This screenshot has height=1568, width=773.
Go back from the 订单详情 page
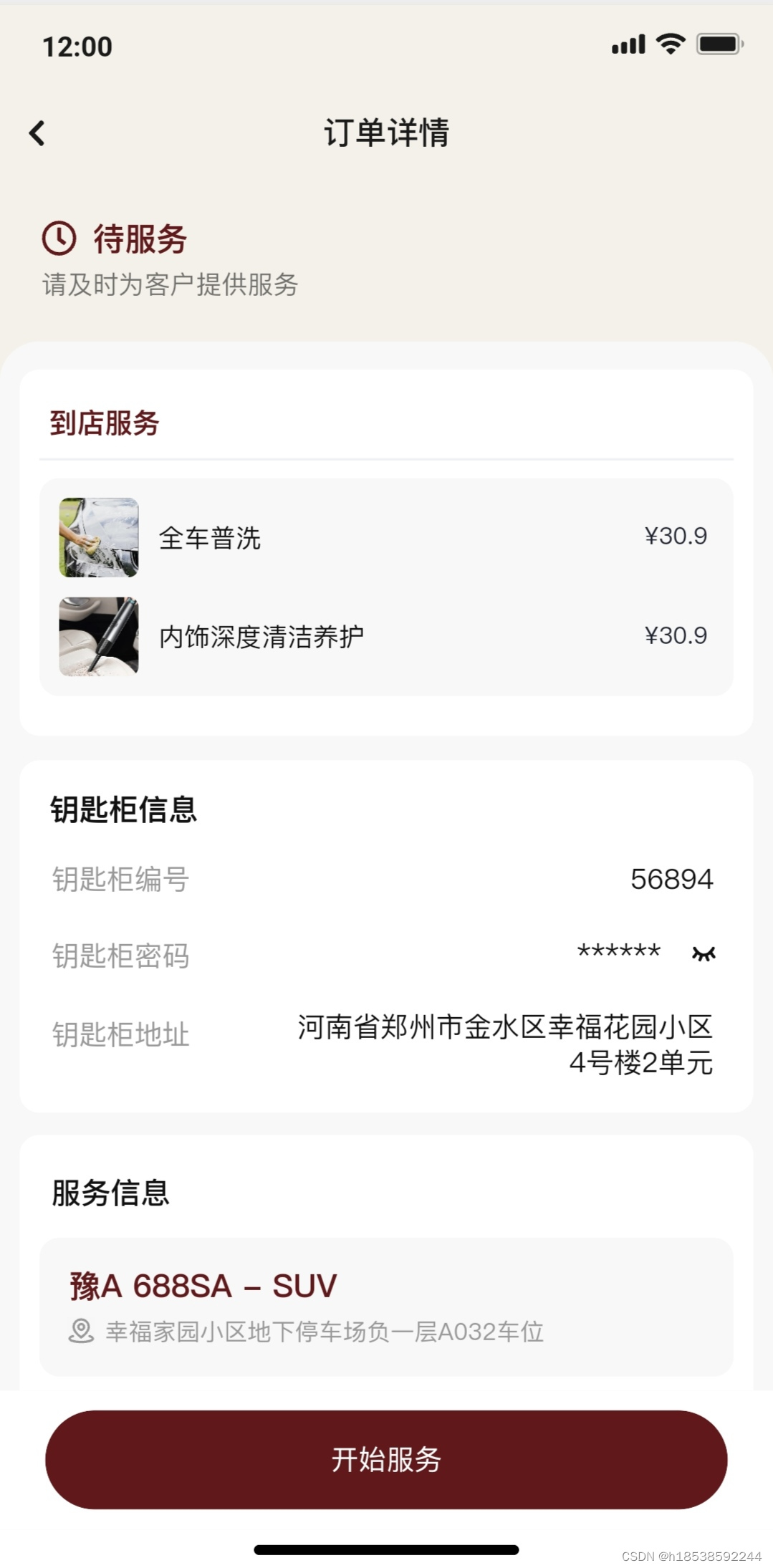tap(37, 133)
